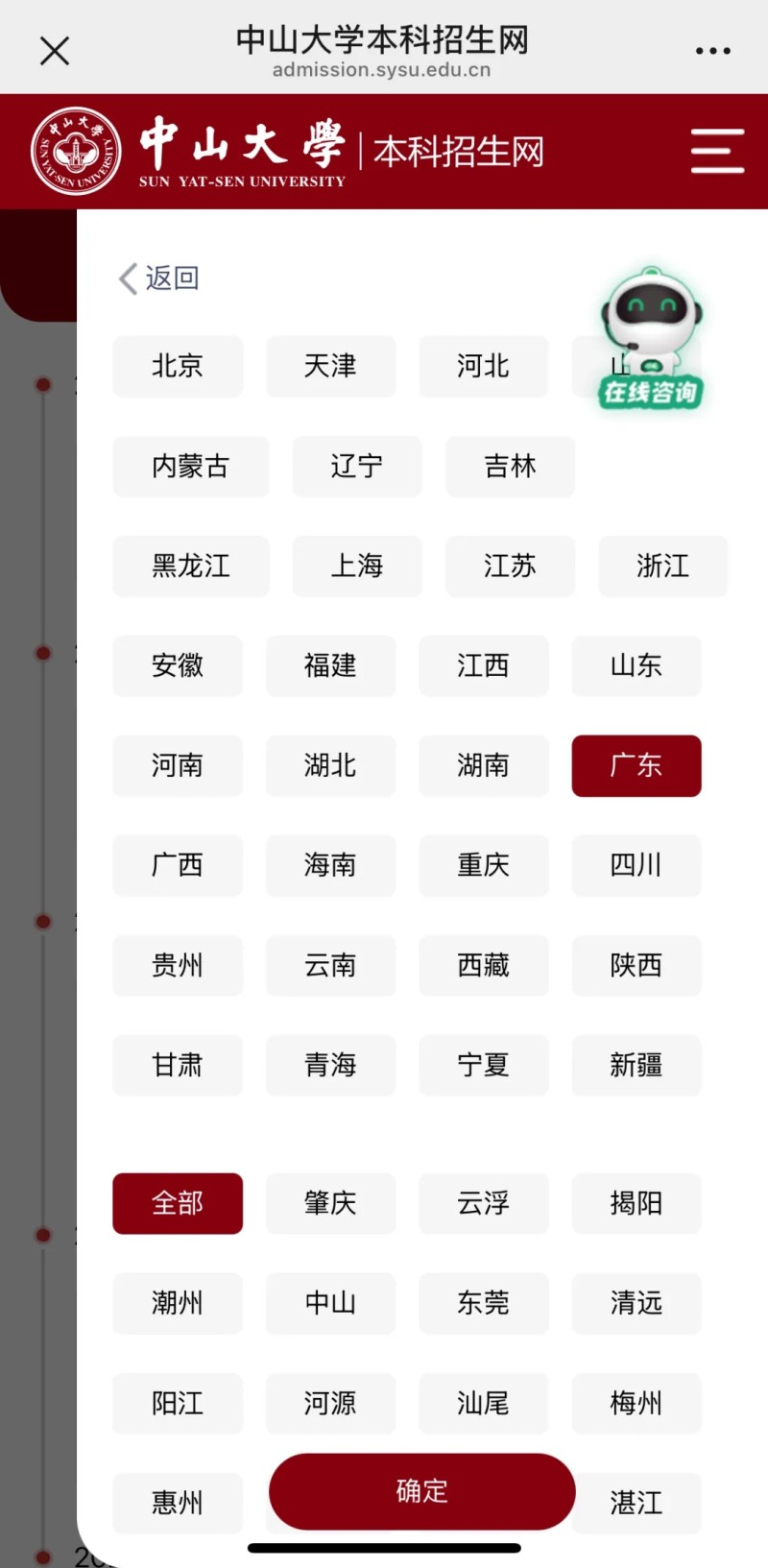Select the 西藏 region chip
This screenshot has width=768, height=1568.
(x=483, y=965)
